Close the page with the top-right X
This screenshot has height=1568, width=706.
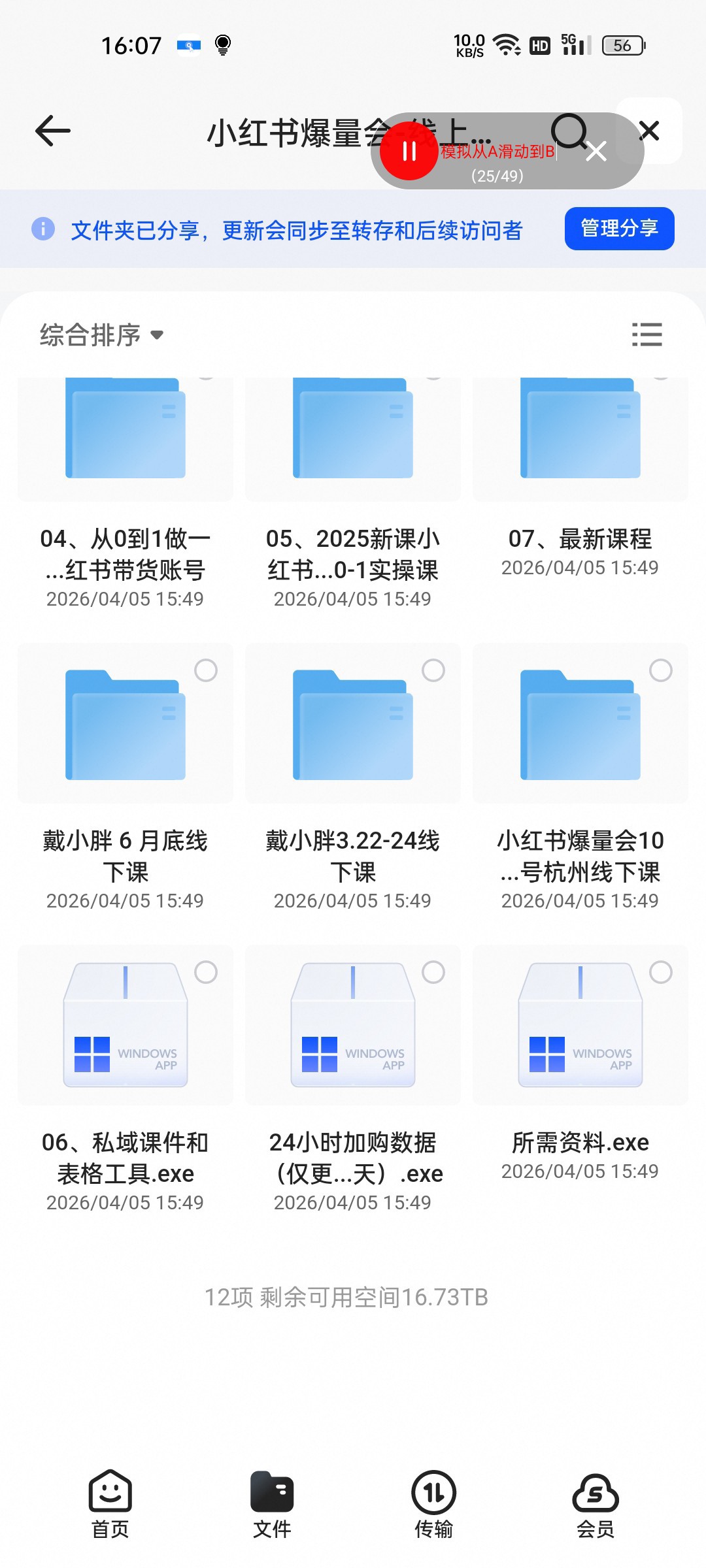[x=649, y=131]
